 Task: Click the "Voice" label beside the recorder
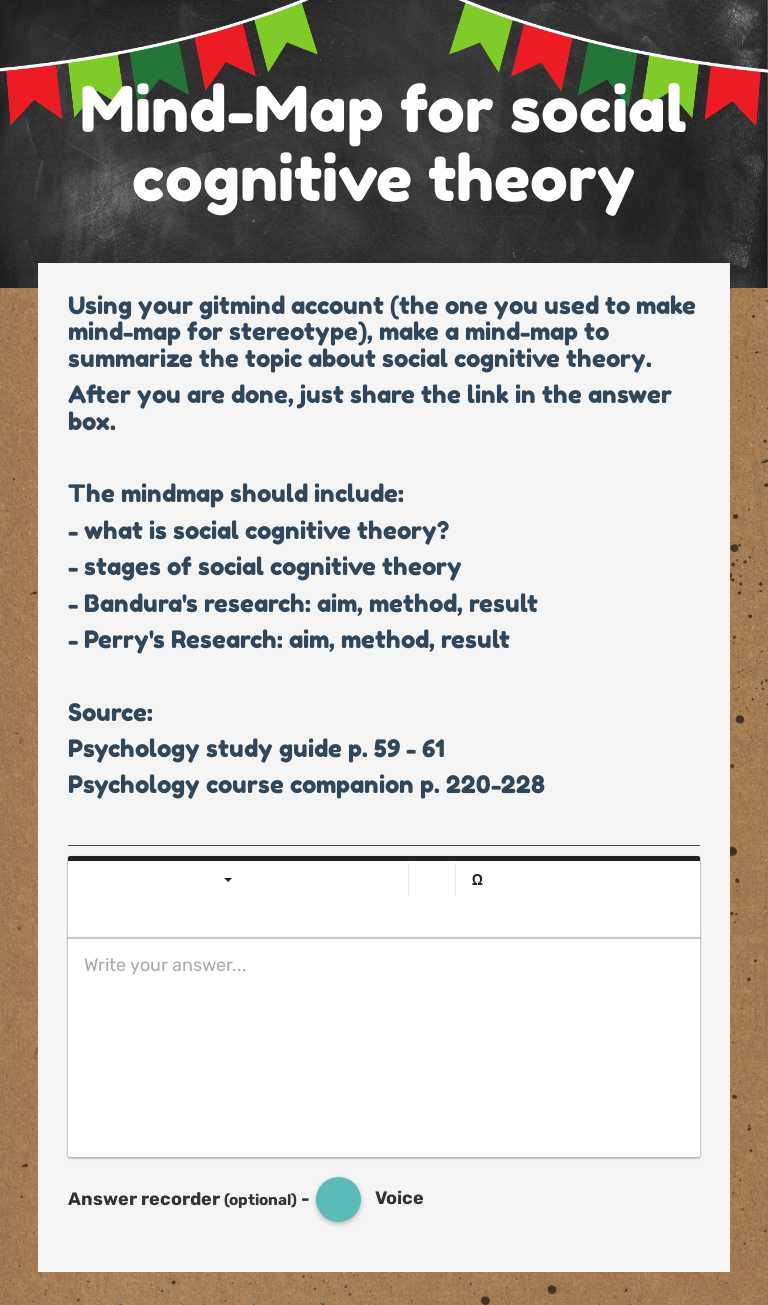[399, 1198]
